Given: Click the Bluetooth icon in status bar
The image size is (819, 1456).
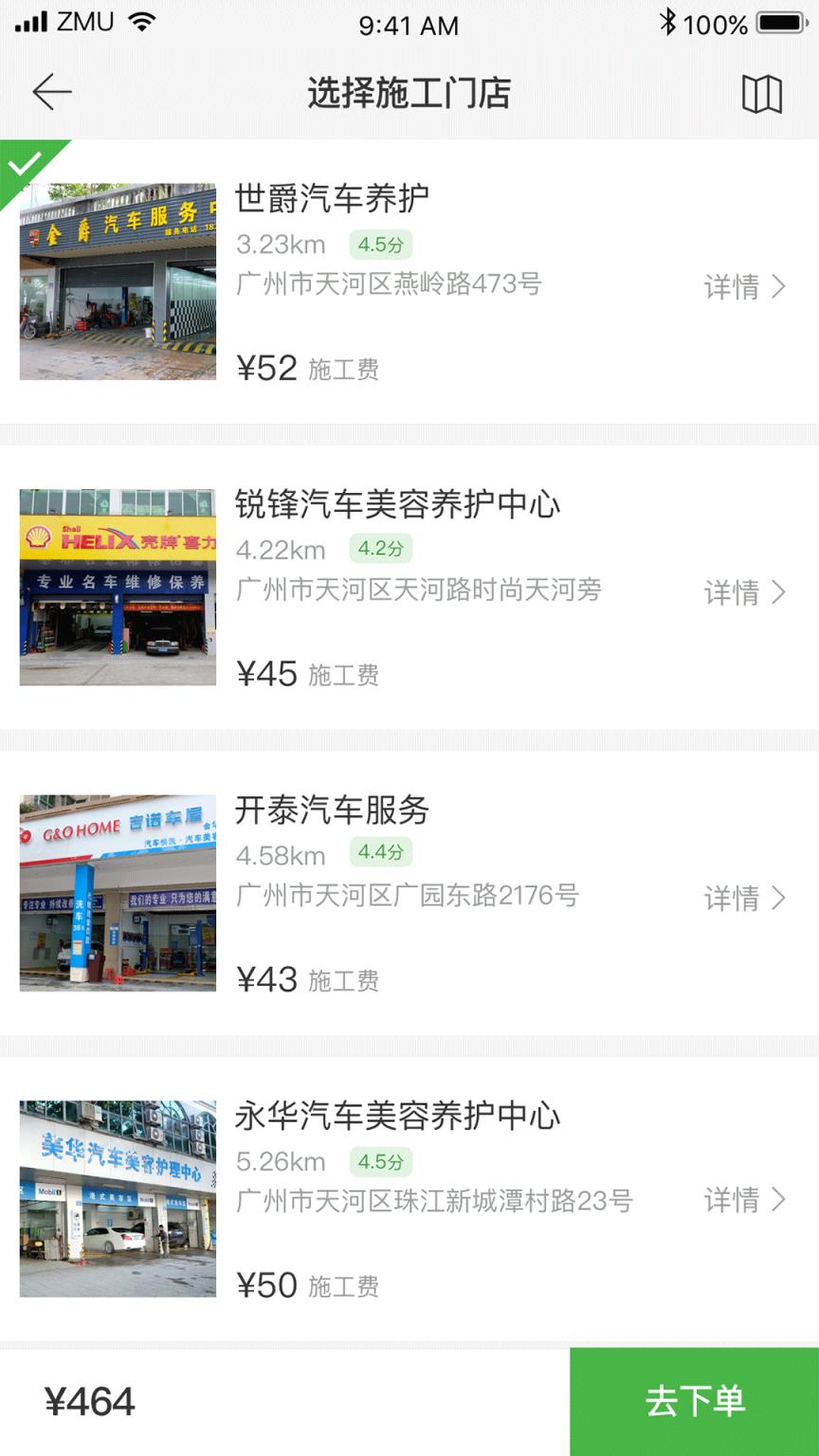Looking at the screenshot, I should pyautogui.click(x=669, y=22).
